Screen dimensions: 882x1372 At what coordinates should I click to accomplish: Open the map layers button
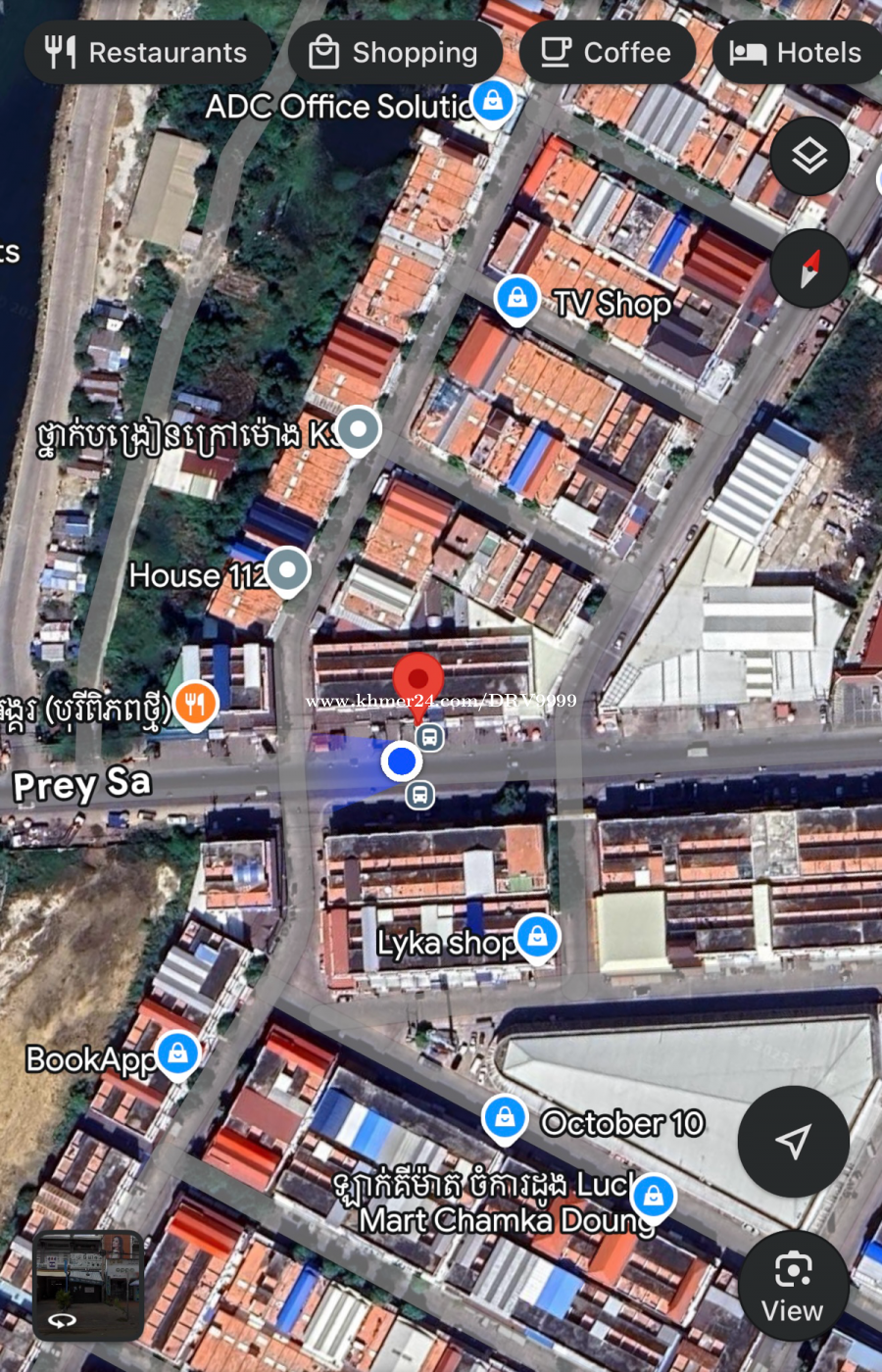coord(808,157)
